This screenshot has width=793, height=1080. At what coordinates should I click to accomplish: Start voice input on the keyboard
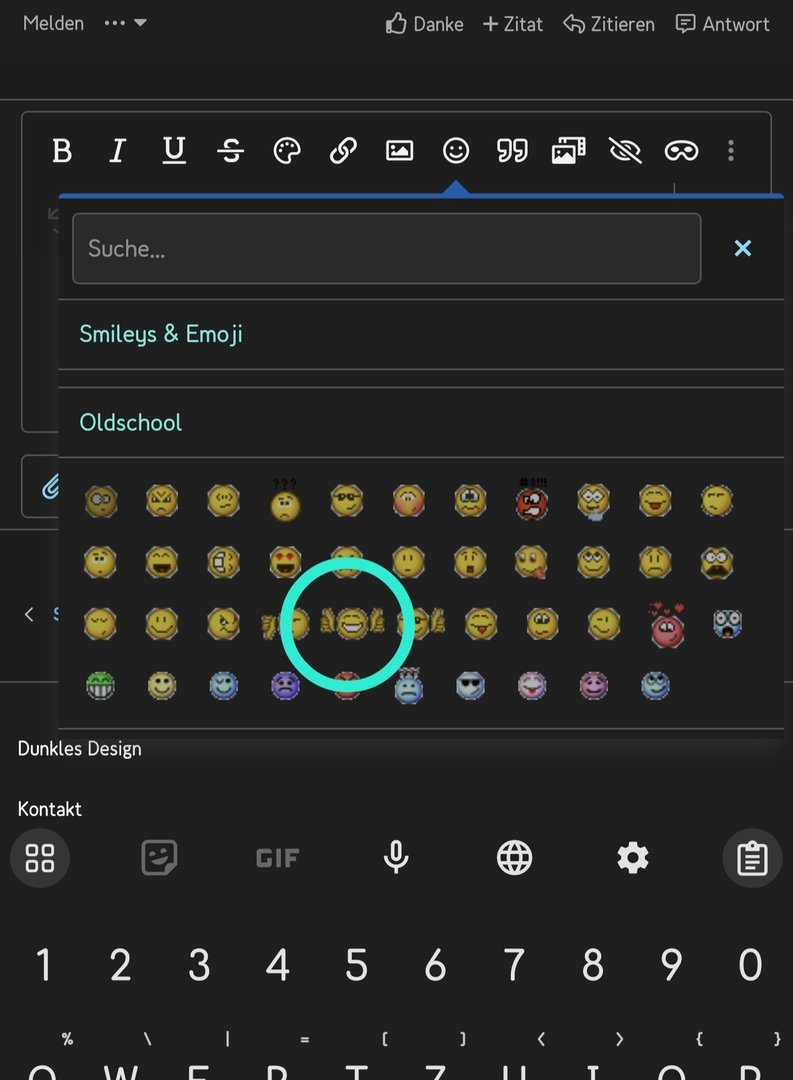[x=396, y=857]
